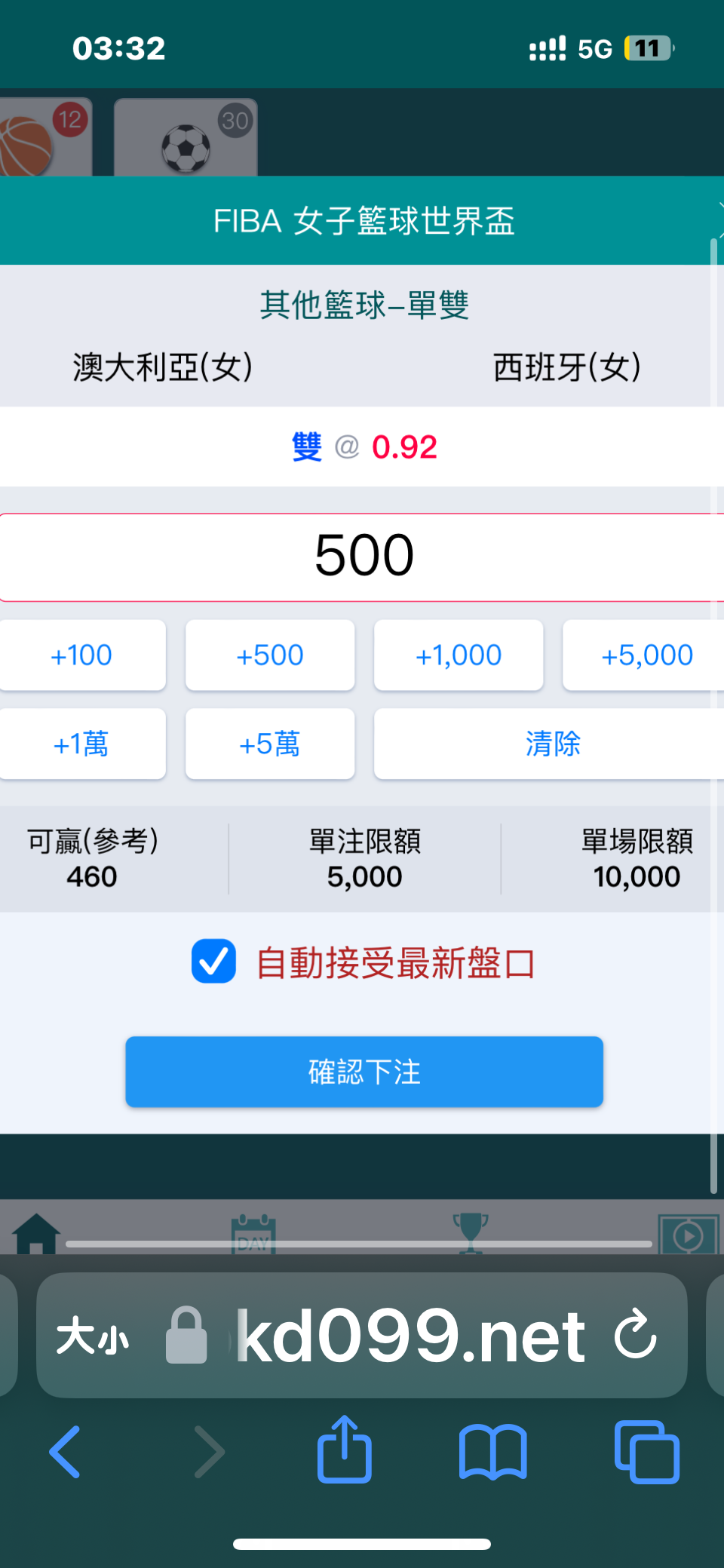Select the soccer category tile
This screenshot has height=1568, width=724.
pos(186,137)
